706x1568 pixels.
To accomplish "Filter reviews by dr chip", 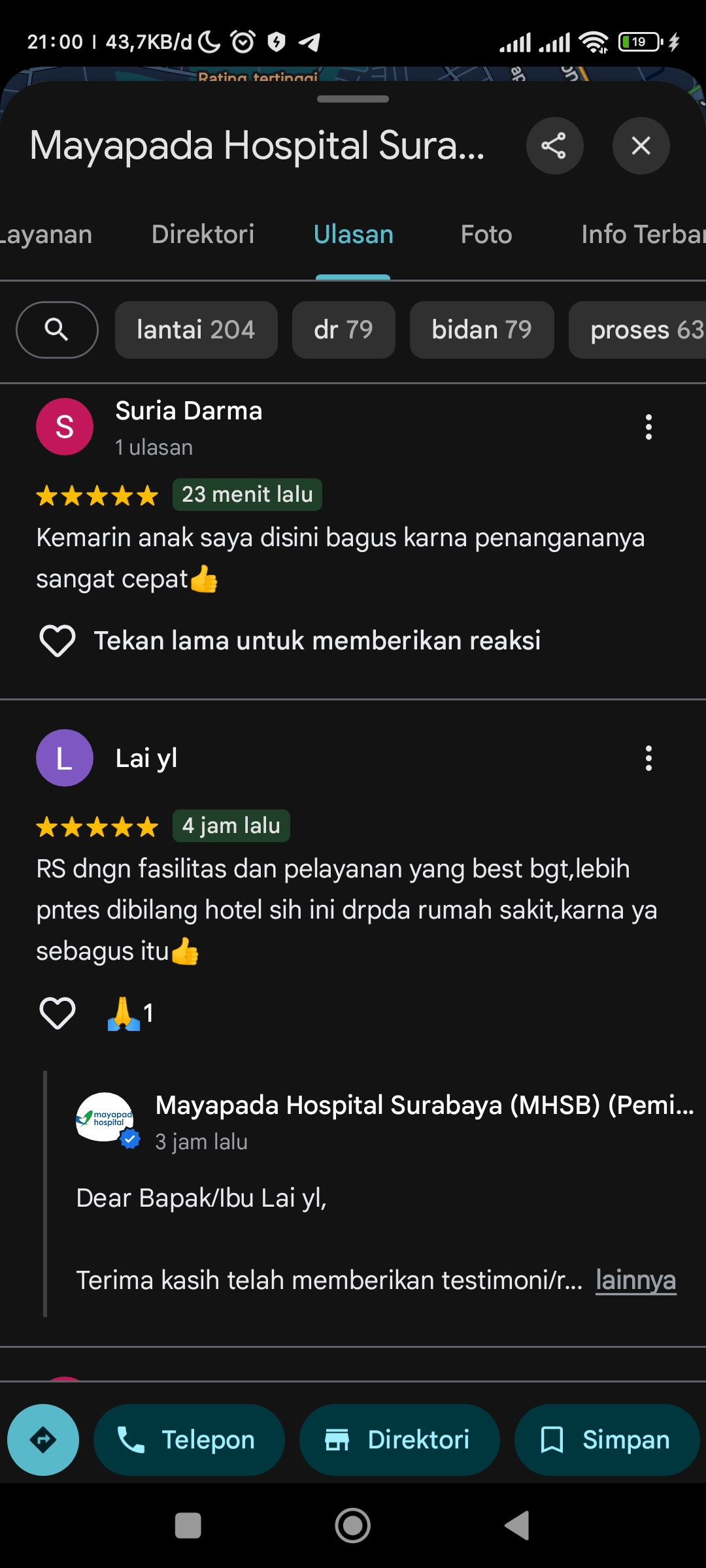I will [x=343, y=330].
